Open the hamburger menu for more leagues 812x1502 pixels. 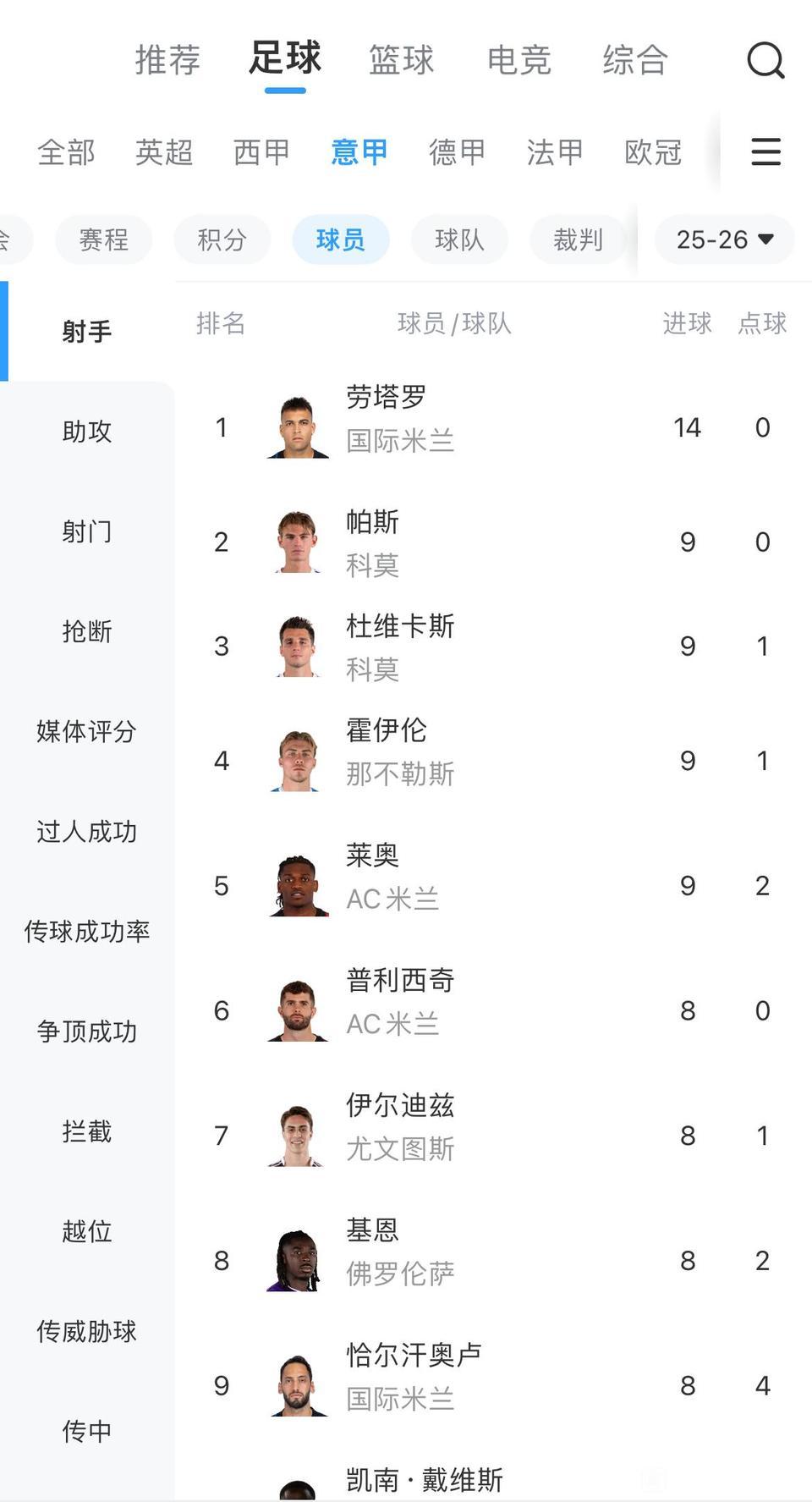click(765, 152)
